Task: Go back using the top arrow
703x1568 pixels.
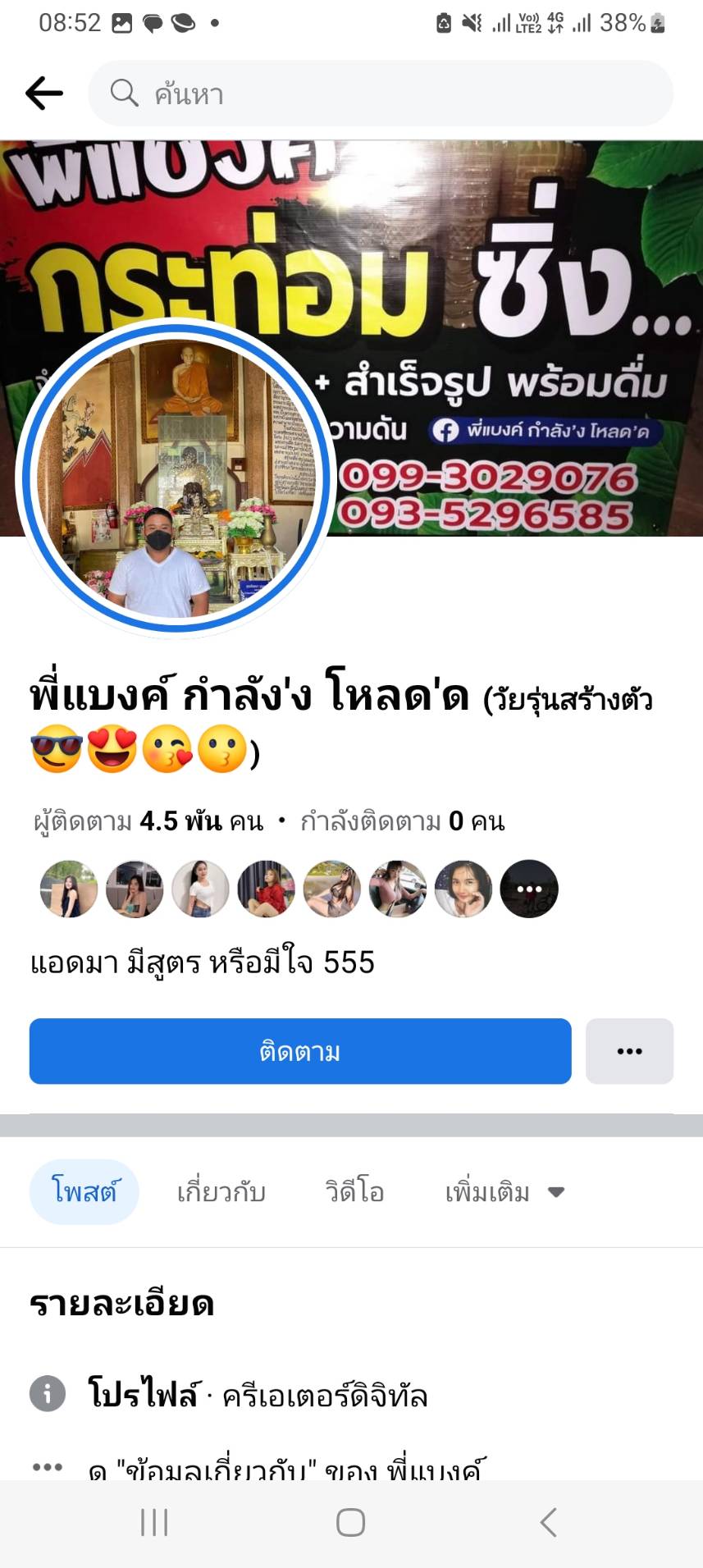Action: pyautogui.click(x=44, y=93)
